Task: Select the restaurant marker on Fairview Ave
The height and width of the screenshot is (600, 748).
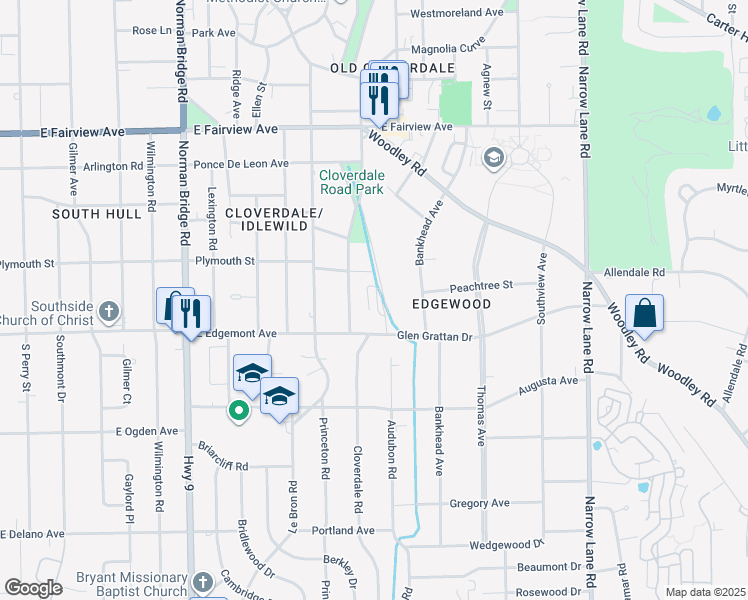Action: pos(379,102)
